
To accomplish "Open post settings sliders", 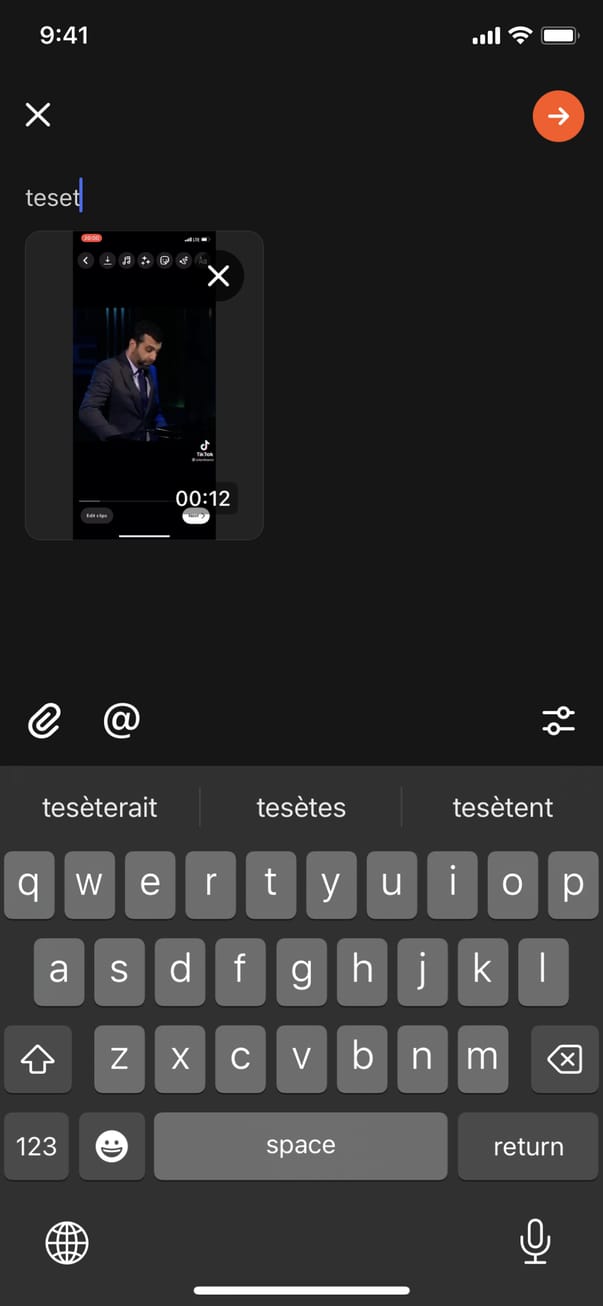I will point(558,721).
